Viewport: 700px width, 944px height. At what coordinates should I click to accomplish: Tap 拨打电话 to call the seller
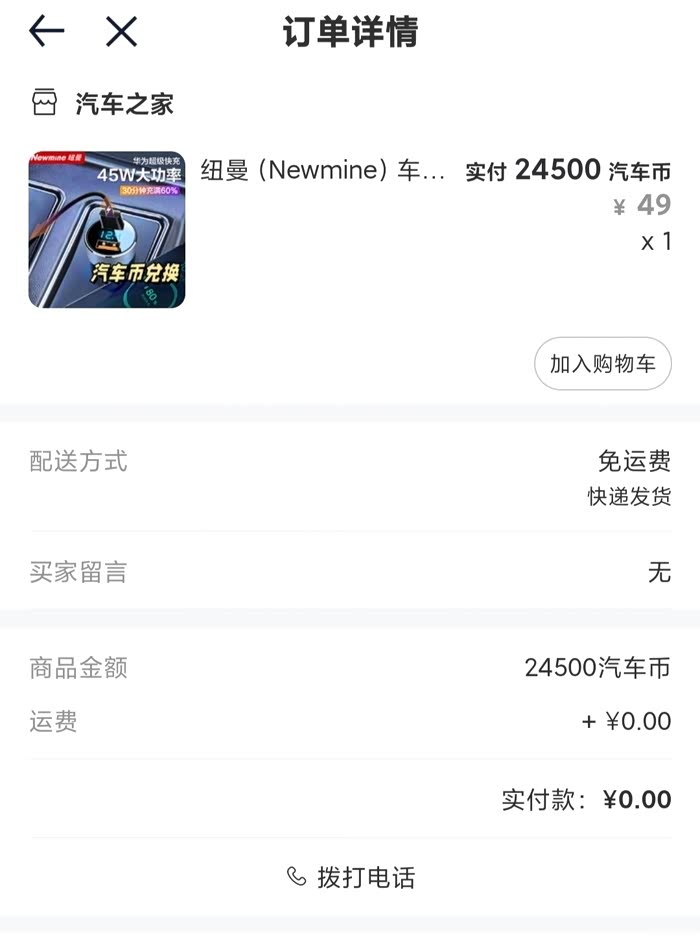tap(350, 877)
